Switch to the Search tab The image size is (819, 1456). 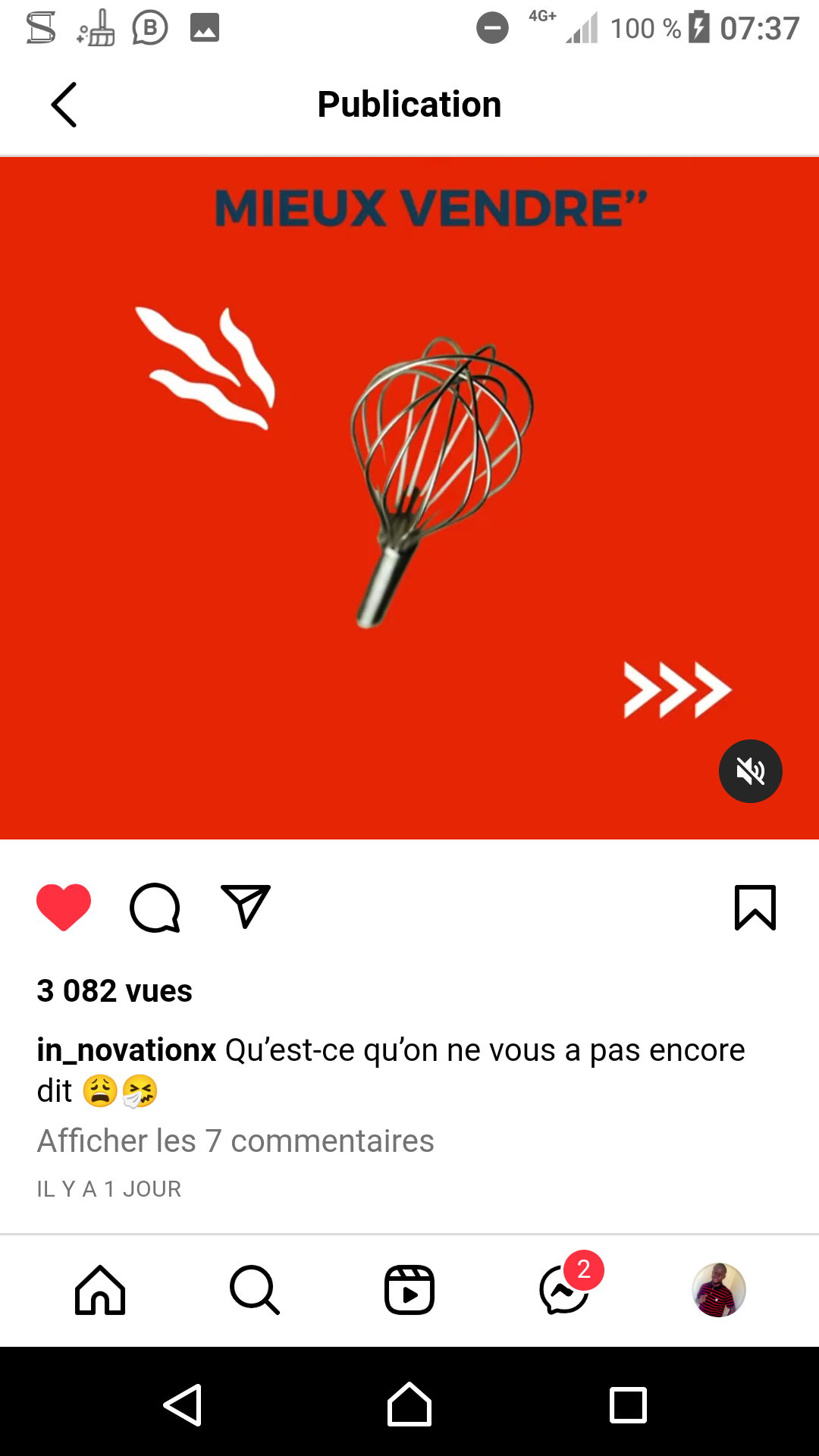coord(255,1290)
